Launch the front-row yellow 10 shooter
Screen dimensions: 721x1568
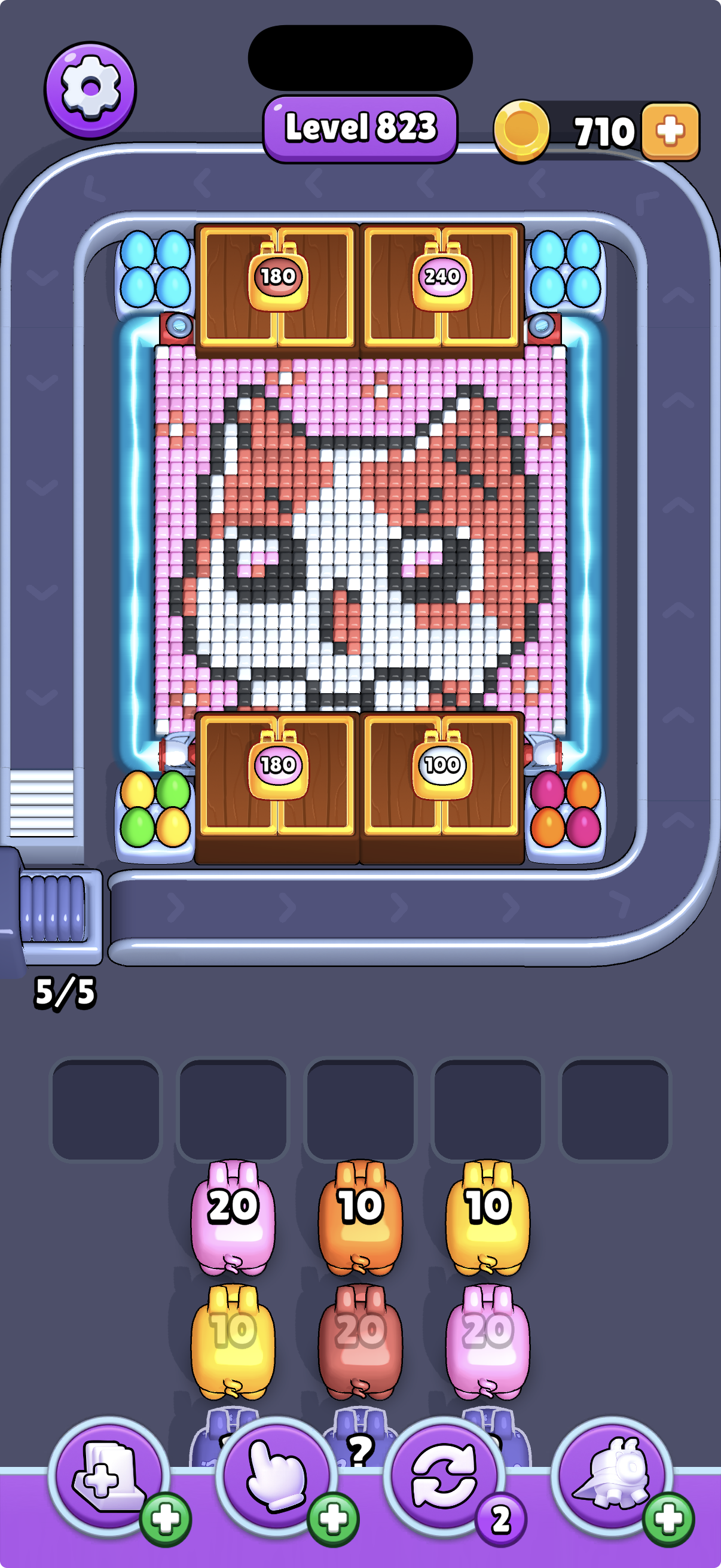tap(487, 1216)
